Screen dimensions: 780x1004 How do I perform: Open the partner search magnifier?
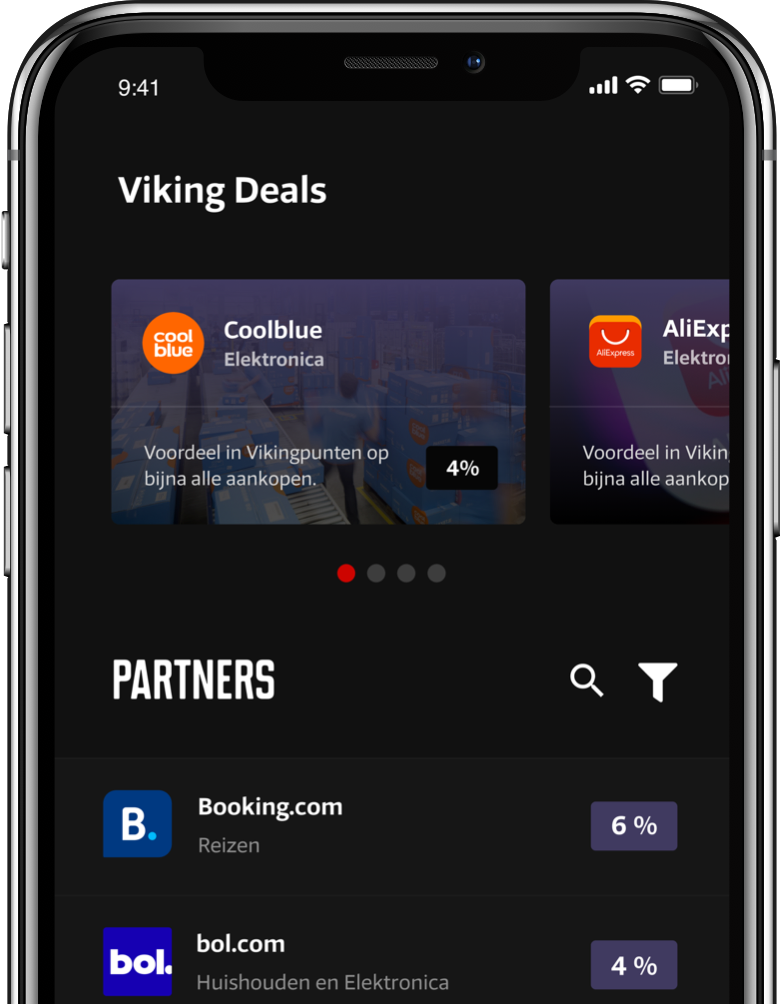click(586, 681)
